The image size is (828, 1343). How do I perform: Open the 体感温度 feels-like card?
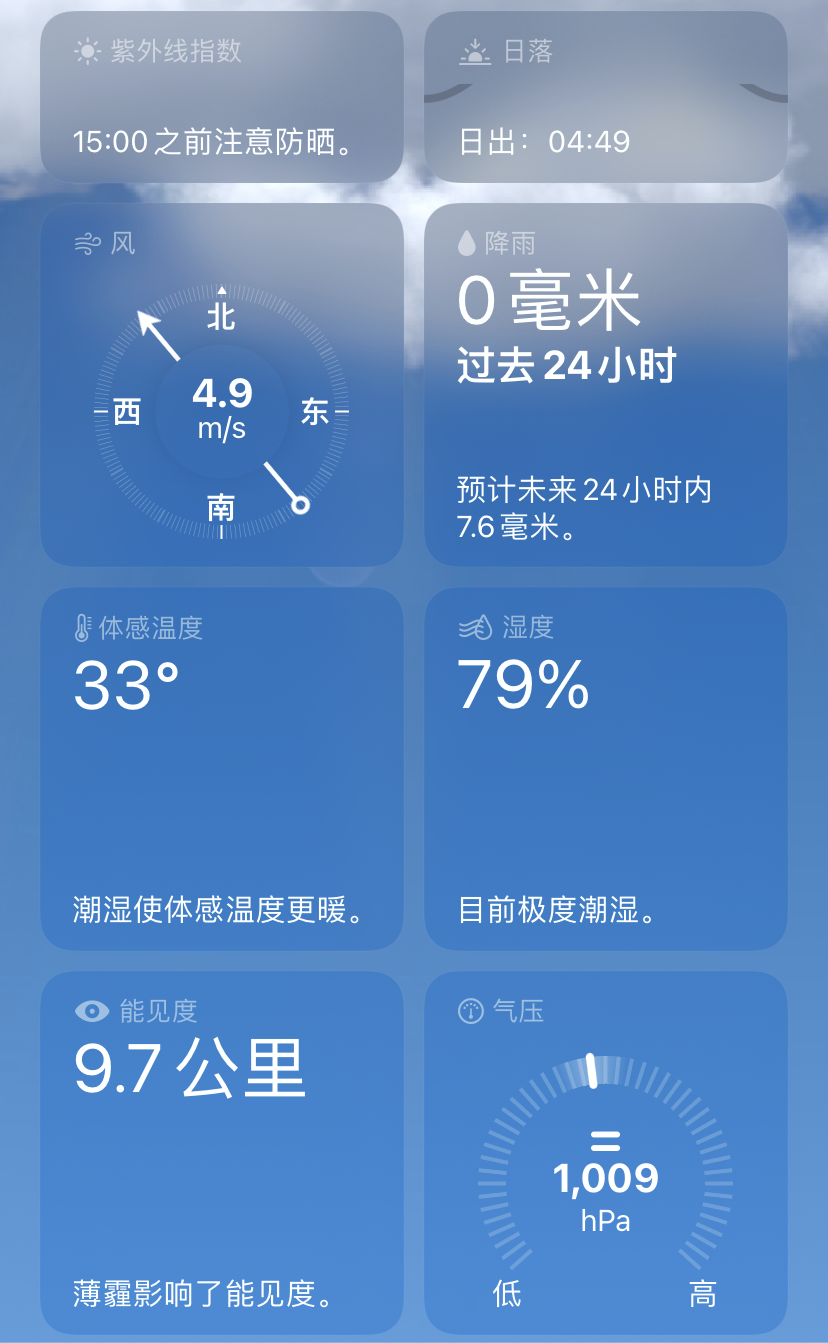coord(222,769)
